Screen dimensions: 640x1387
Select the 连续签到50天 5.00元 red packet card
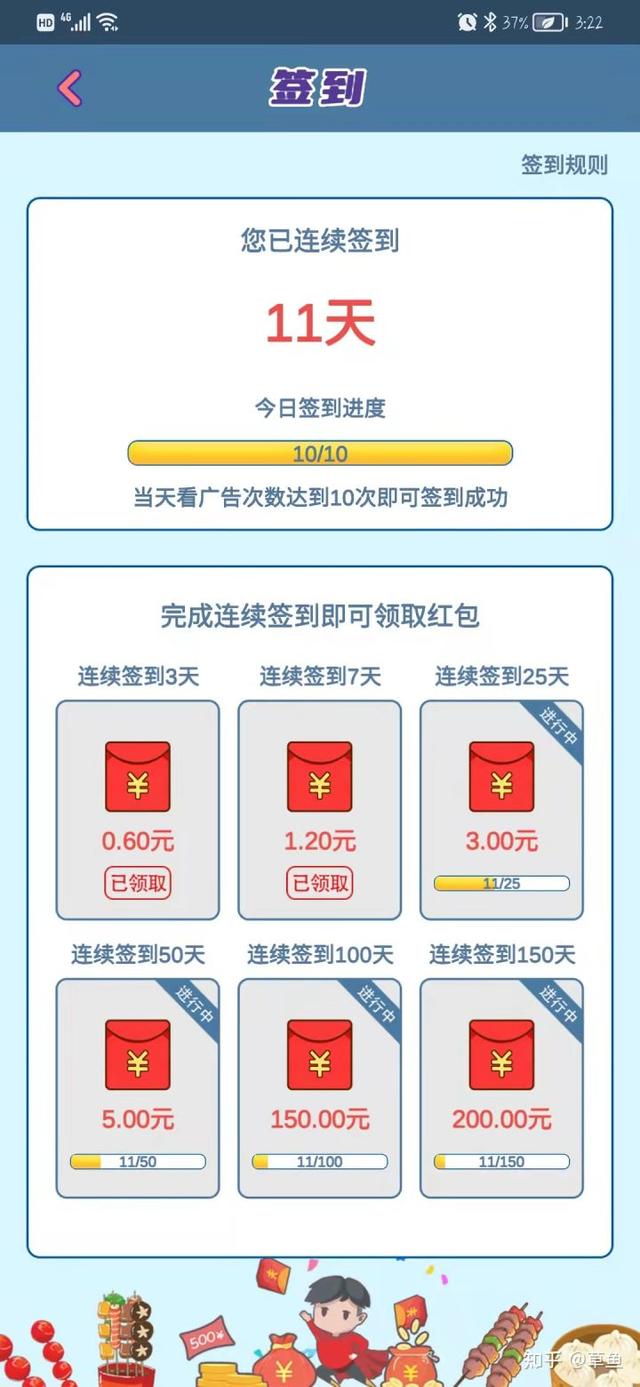click(x=137, y=1087)
